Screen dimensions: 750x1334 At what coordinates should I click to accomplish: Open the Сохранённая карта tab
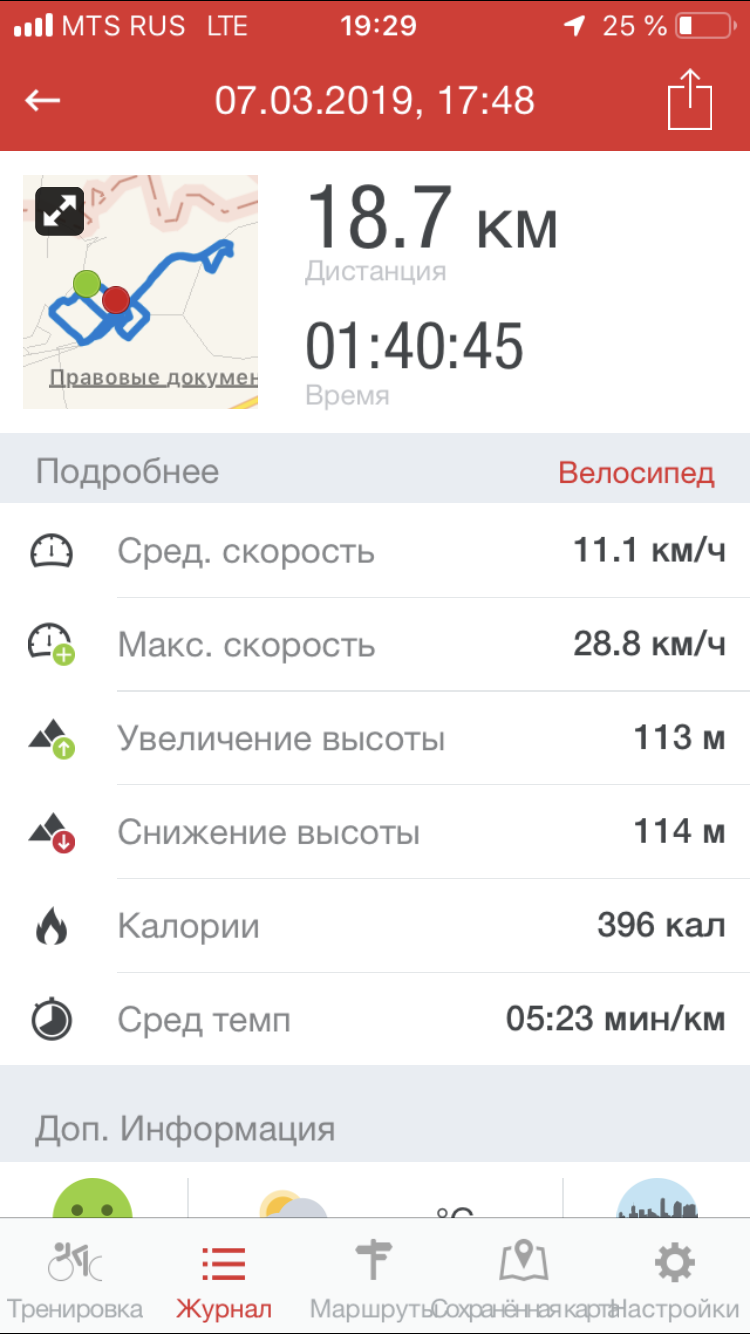[524, 1278]
